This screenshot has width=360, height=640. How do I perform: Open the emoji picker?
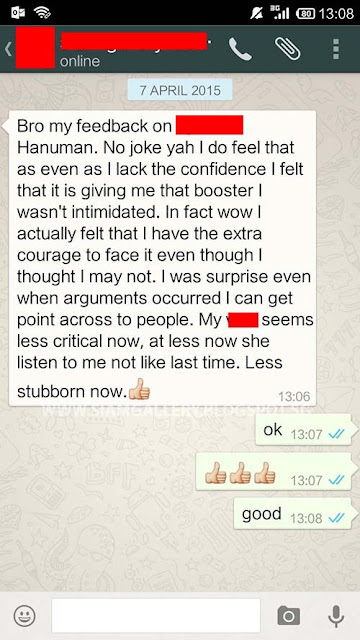(x=24, y=616)
